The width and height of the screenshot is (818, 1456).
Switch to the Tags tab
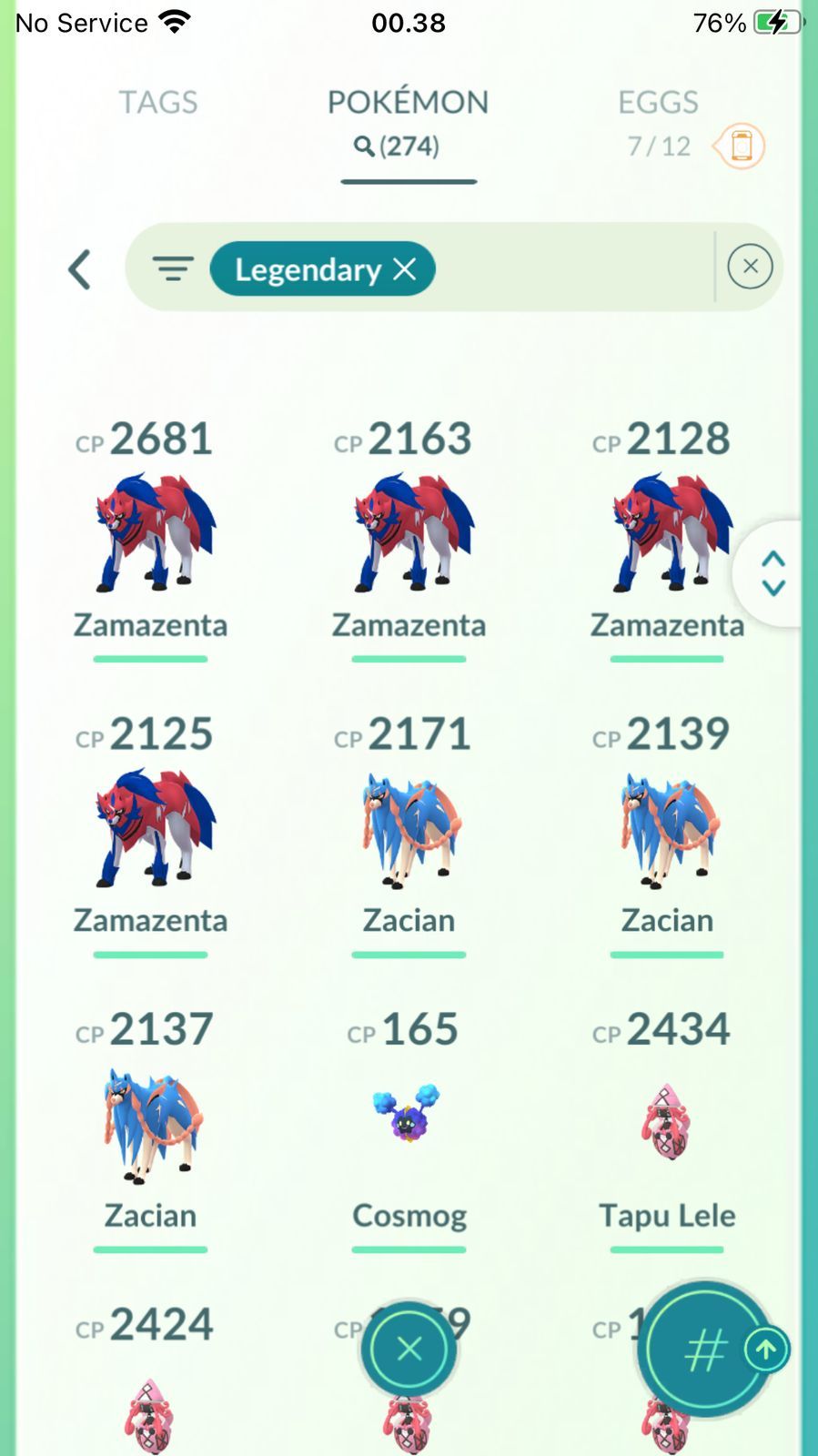coord(158,102)
